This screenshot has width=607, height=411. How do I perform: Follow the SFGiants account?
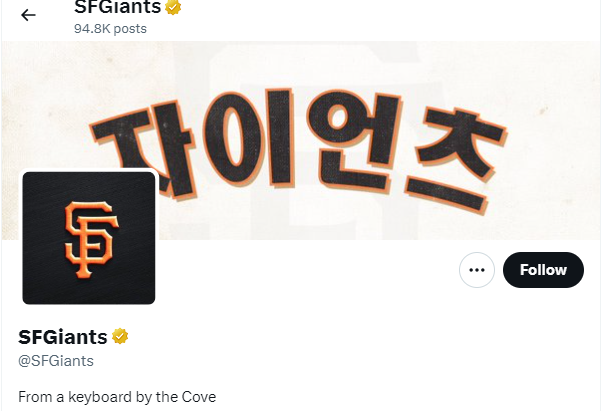pos(543,270)
